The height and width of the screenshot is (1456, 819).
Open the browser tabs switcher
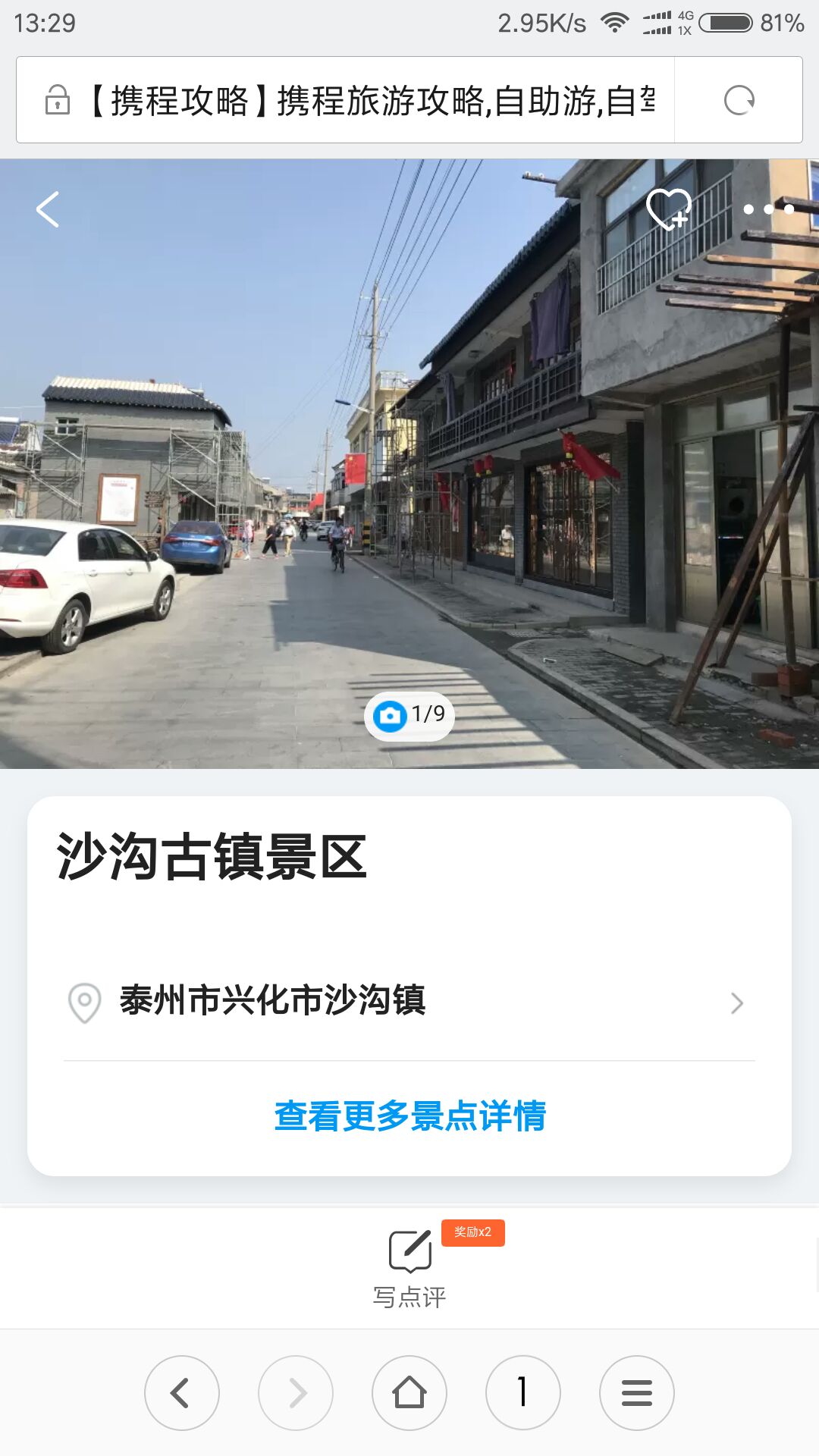pyautogui.click(x=523, y=1393)
